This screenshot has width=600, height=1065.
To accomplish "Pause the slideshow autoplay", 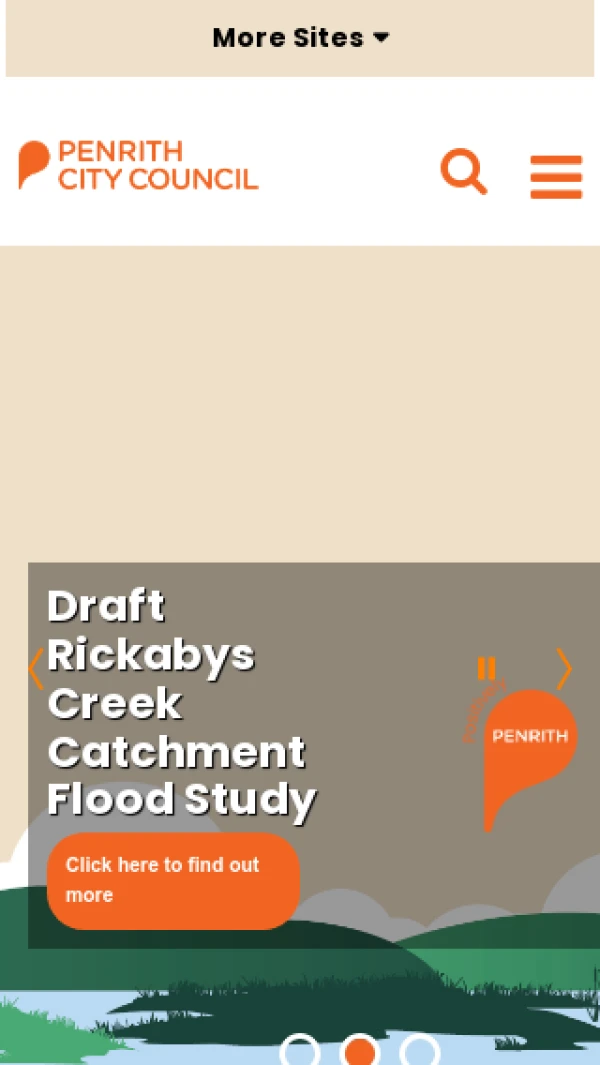I will coord(486,668).
